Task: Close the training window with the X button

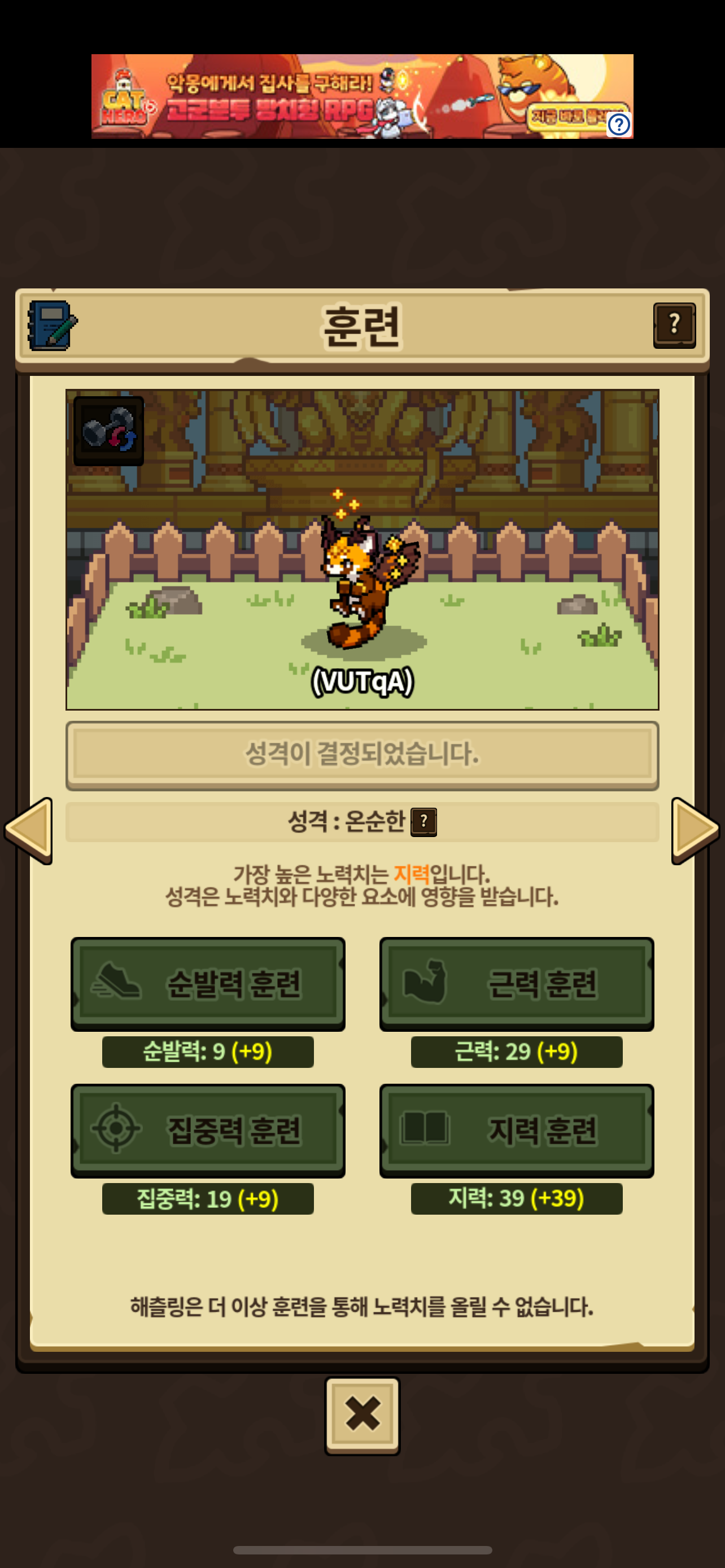Action: click(x=362, y=1415)
